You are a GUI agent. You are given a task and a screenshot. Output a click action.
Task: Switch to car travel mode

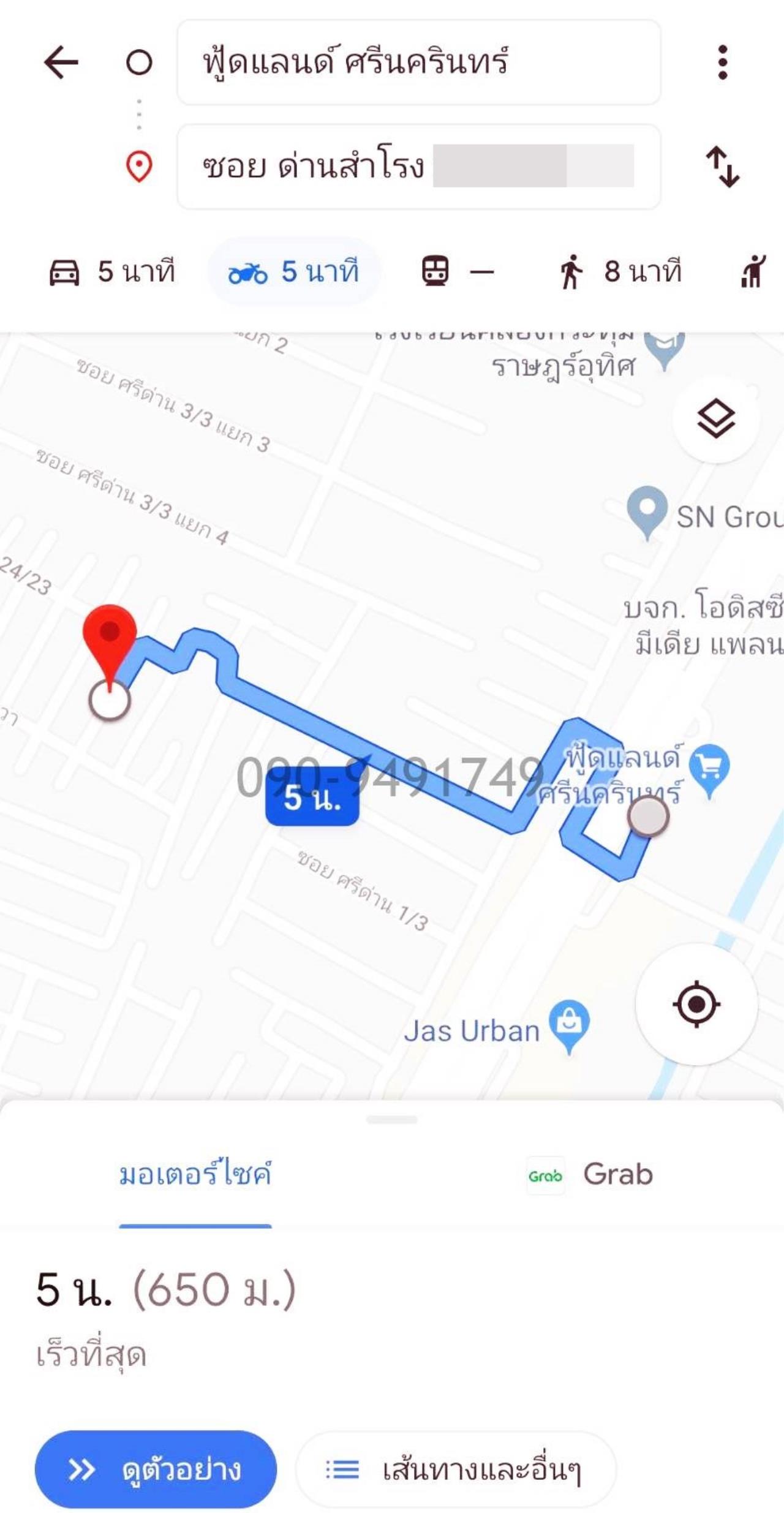pos(112,271)
